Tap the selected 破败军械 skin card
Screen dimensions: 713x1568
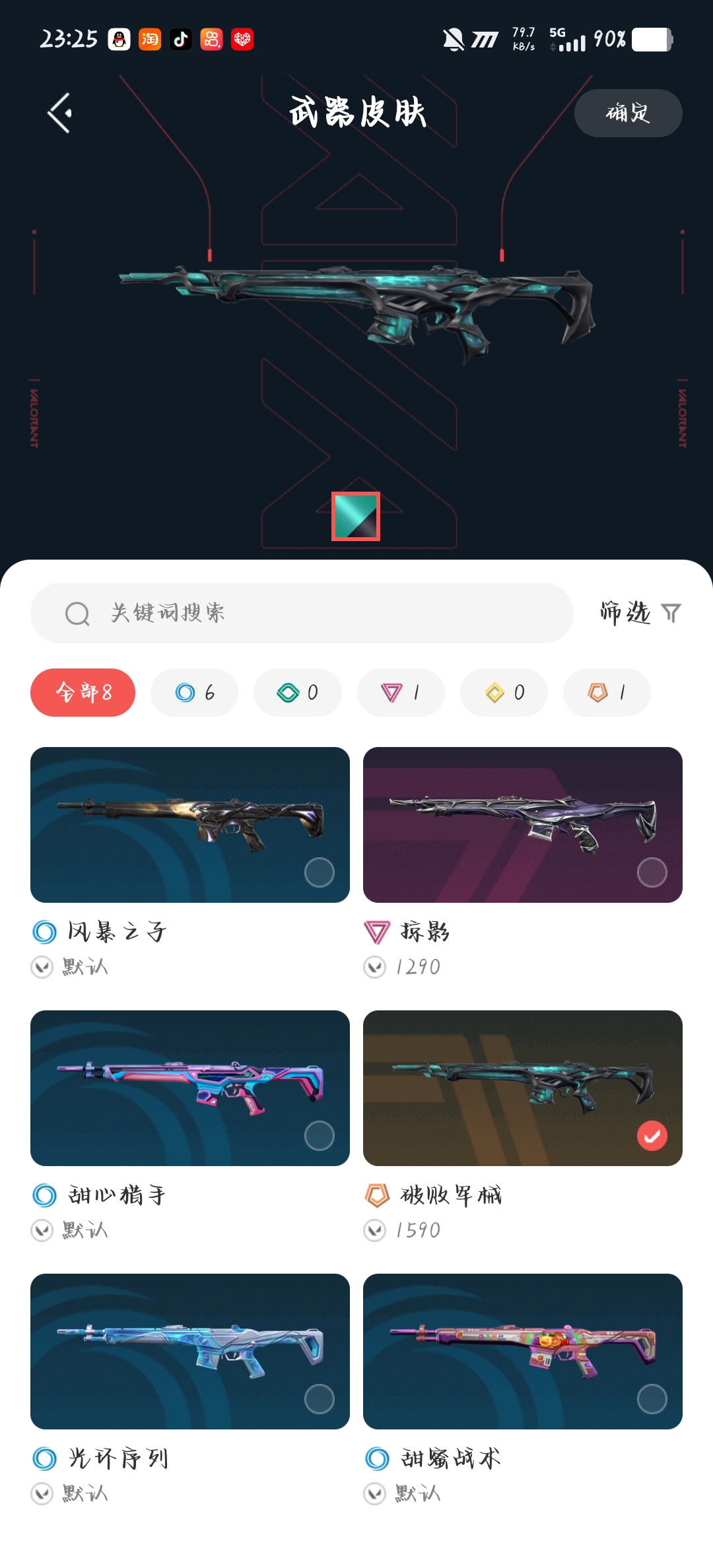(x=523, y=1088)
